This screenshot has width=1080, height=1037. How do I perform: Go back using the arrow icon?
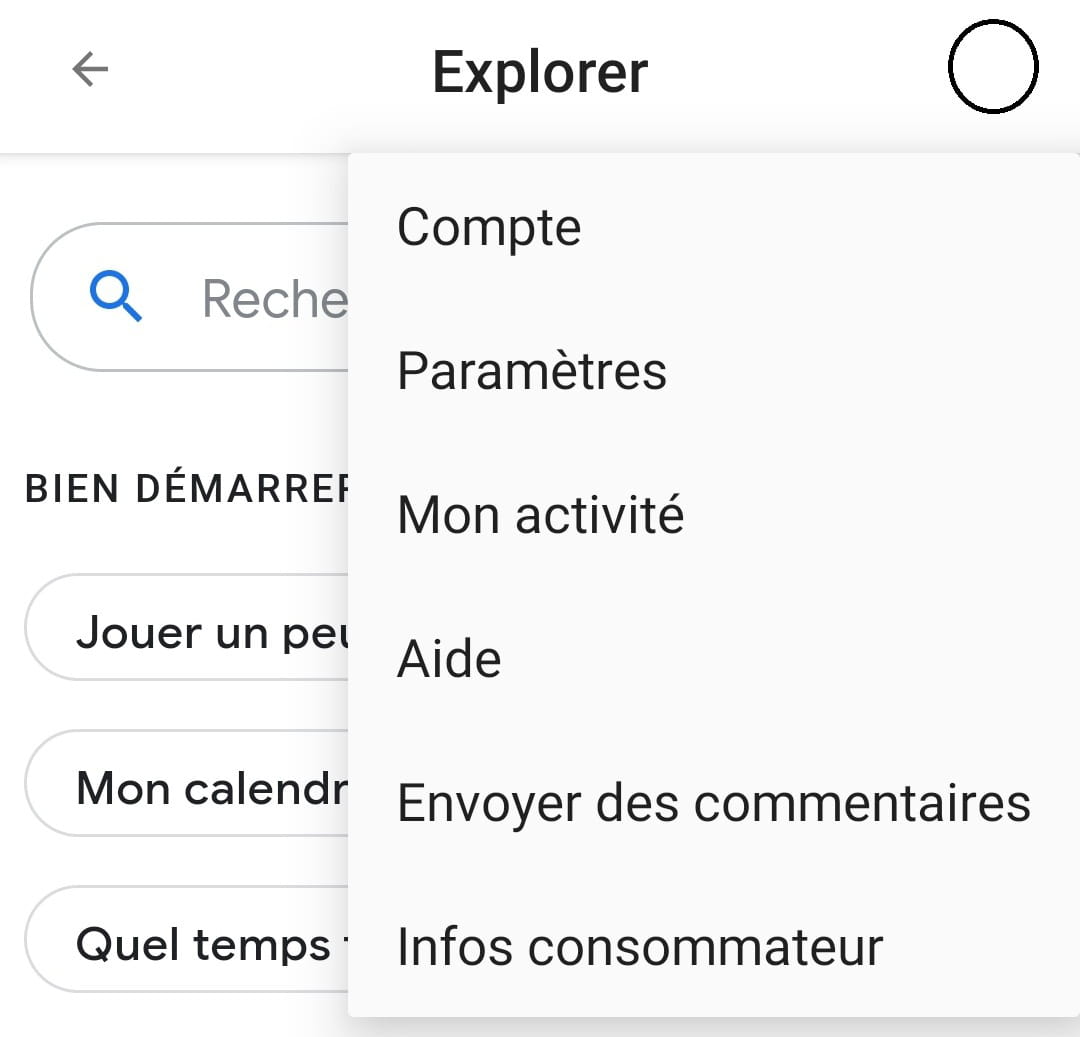coord(90,69)
